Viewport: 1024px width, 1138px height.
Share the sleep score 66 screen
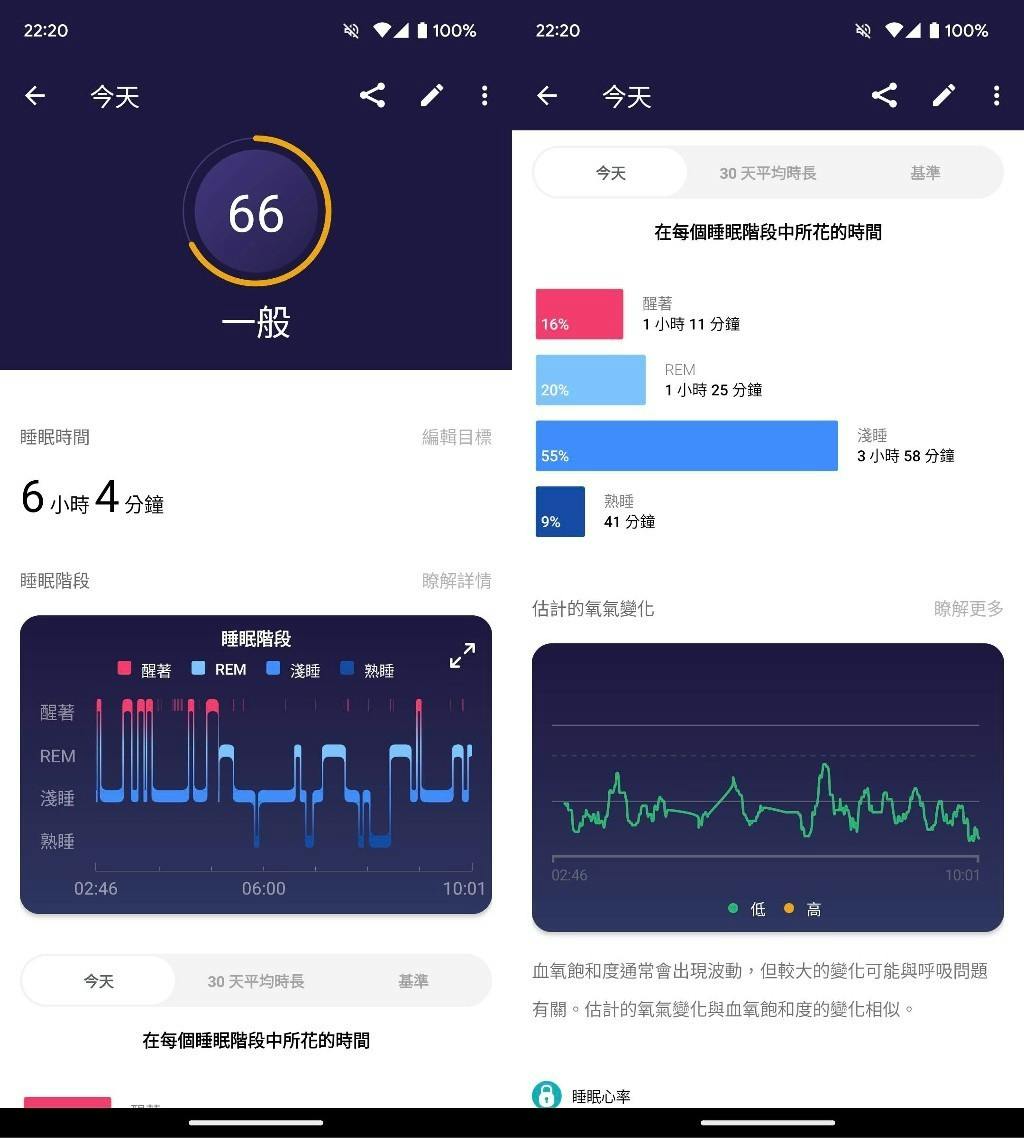[x=372, y=96]
